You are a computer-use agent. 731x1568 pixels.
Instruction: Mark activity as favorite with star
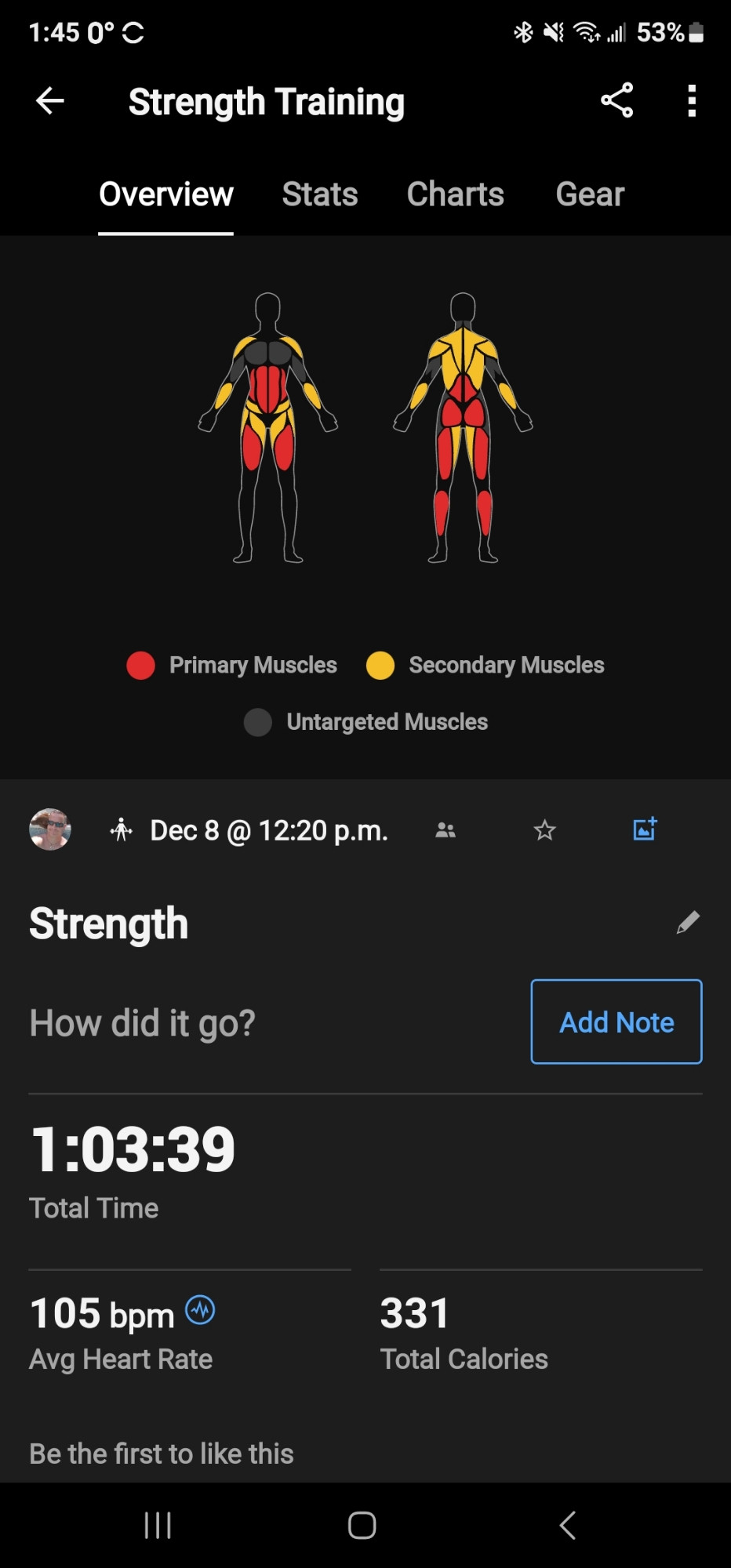click(x=544, y=829)
